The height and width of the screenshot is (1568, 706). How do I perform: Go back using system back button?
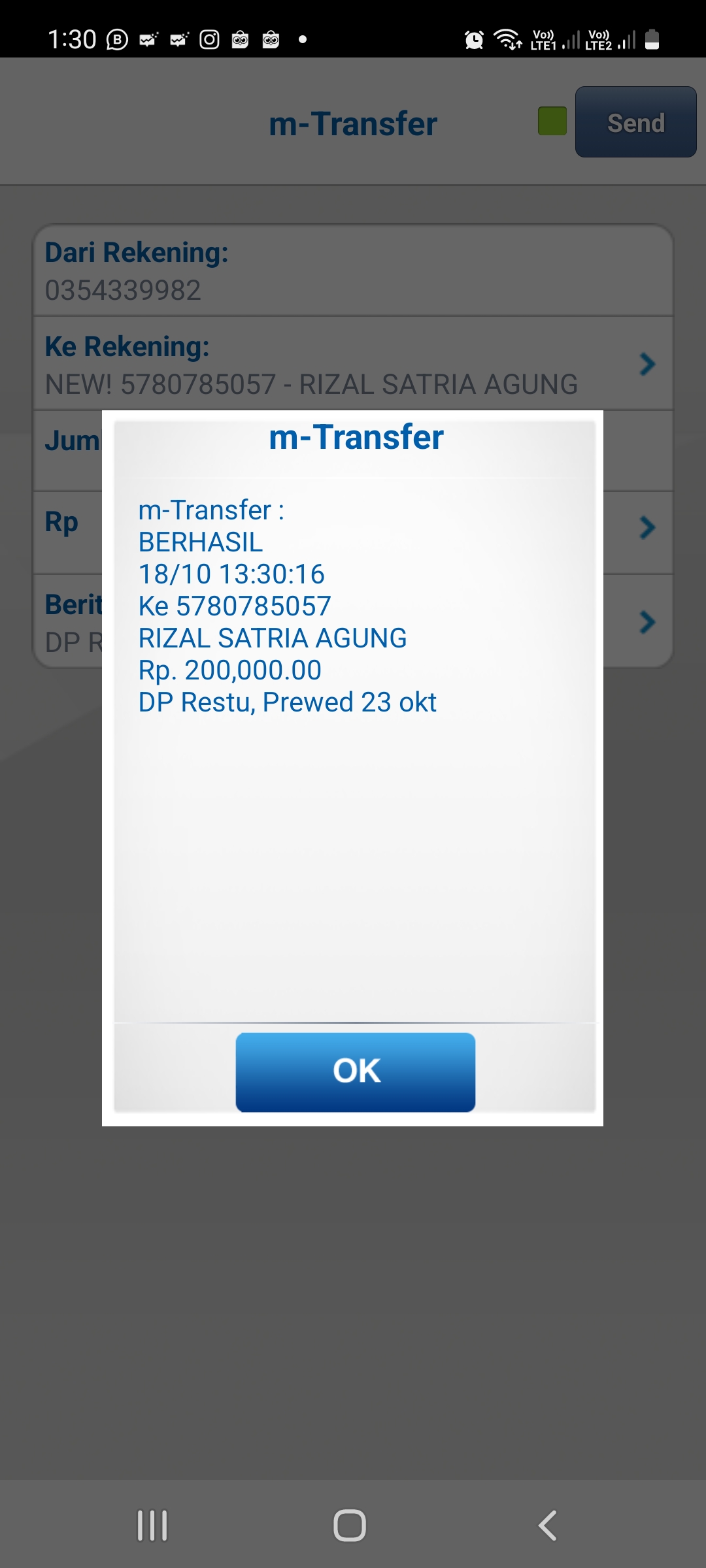click(548, 1526)
